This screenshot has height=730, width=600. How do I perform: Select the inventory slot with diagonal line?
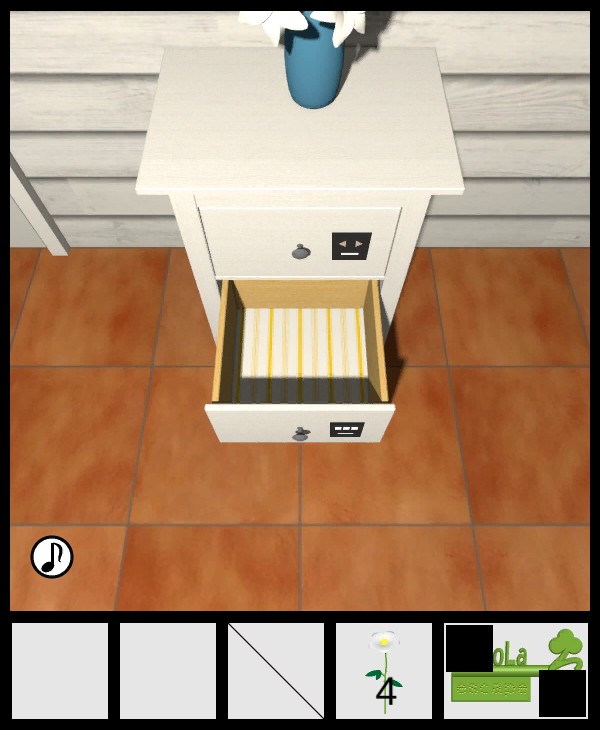pos(276,671)
